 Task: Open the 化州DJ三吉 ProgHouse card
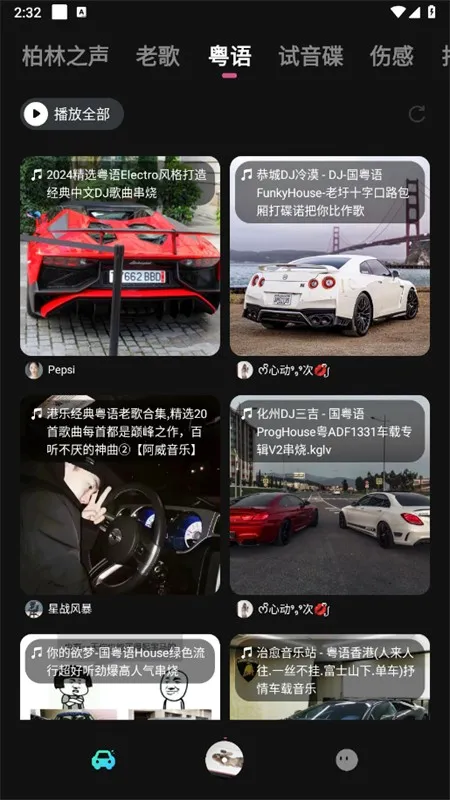[330, 494]
